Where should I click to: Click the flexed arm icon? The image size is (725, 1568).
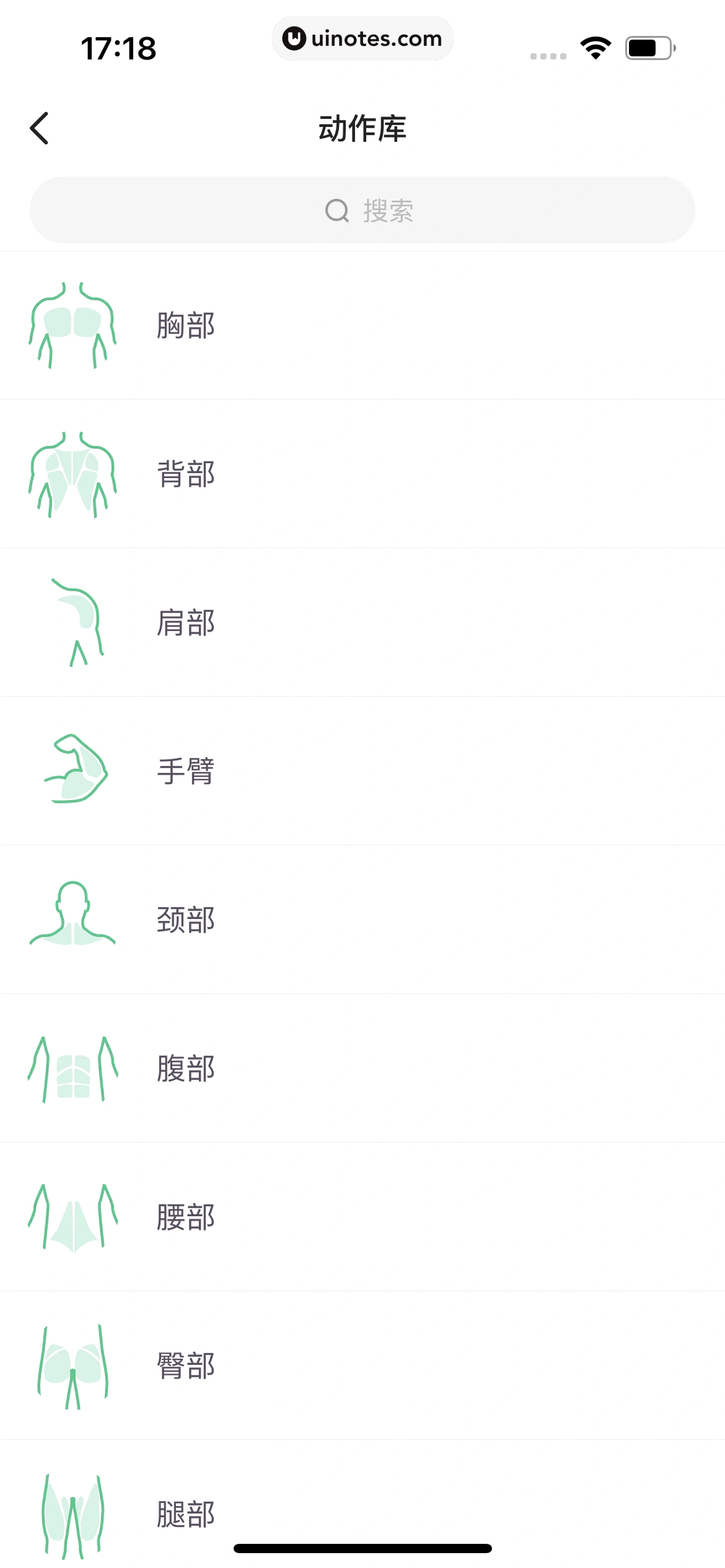click(73, 771)
